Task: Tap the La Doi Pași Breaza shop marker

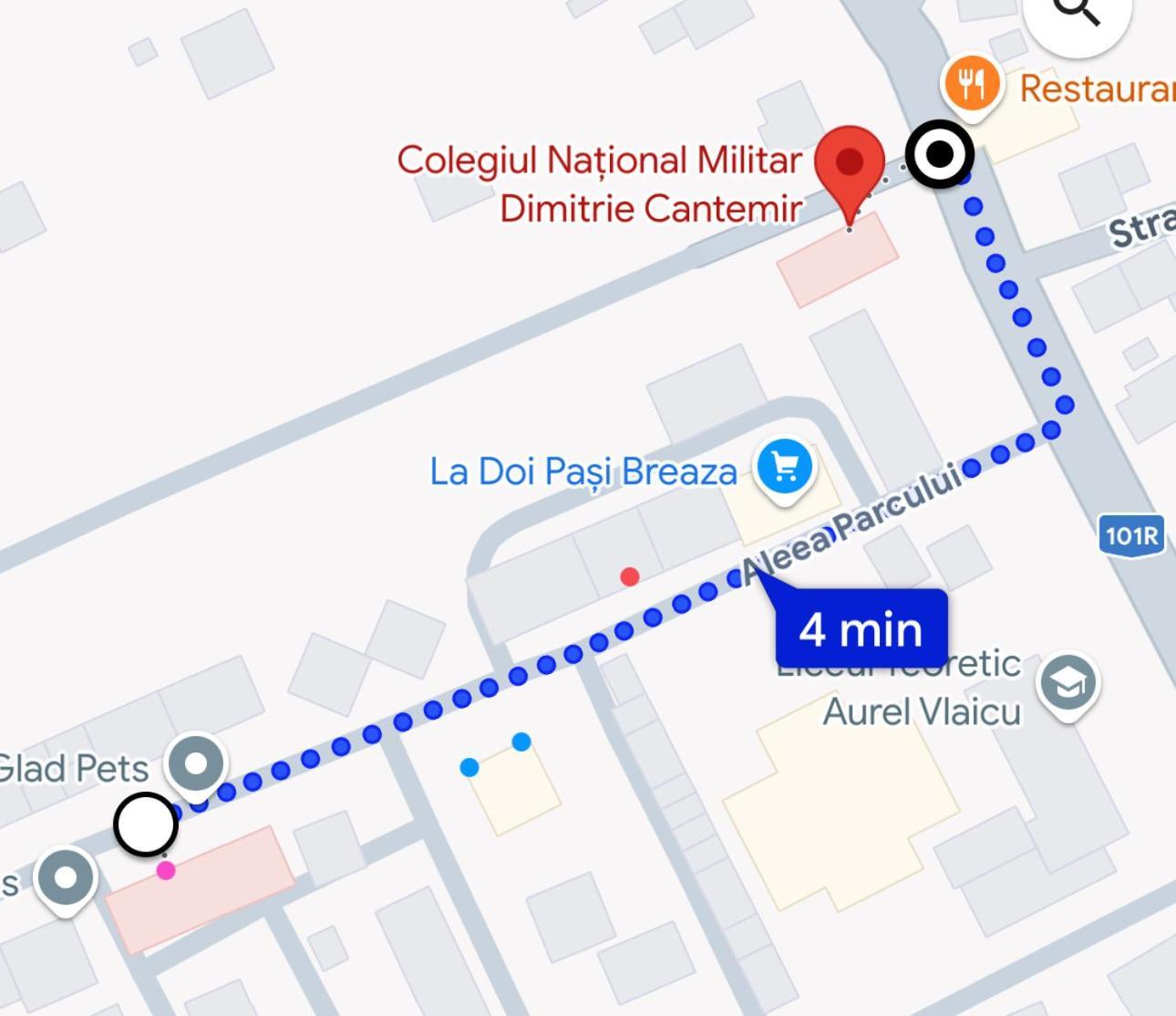Action: (x=785, y=468)
